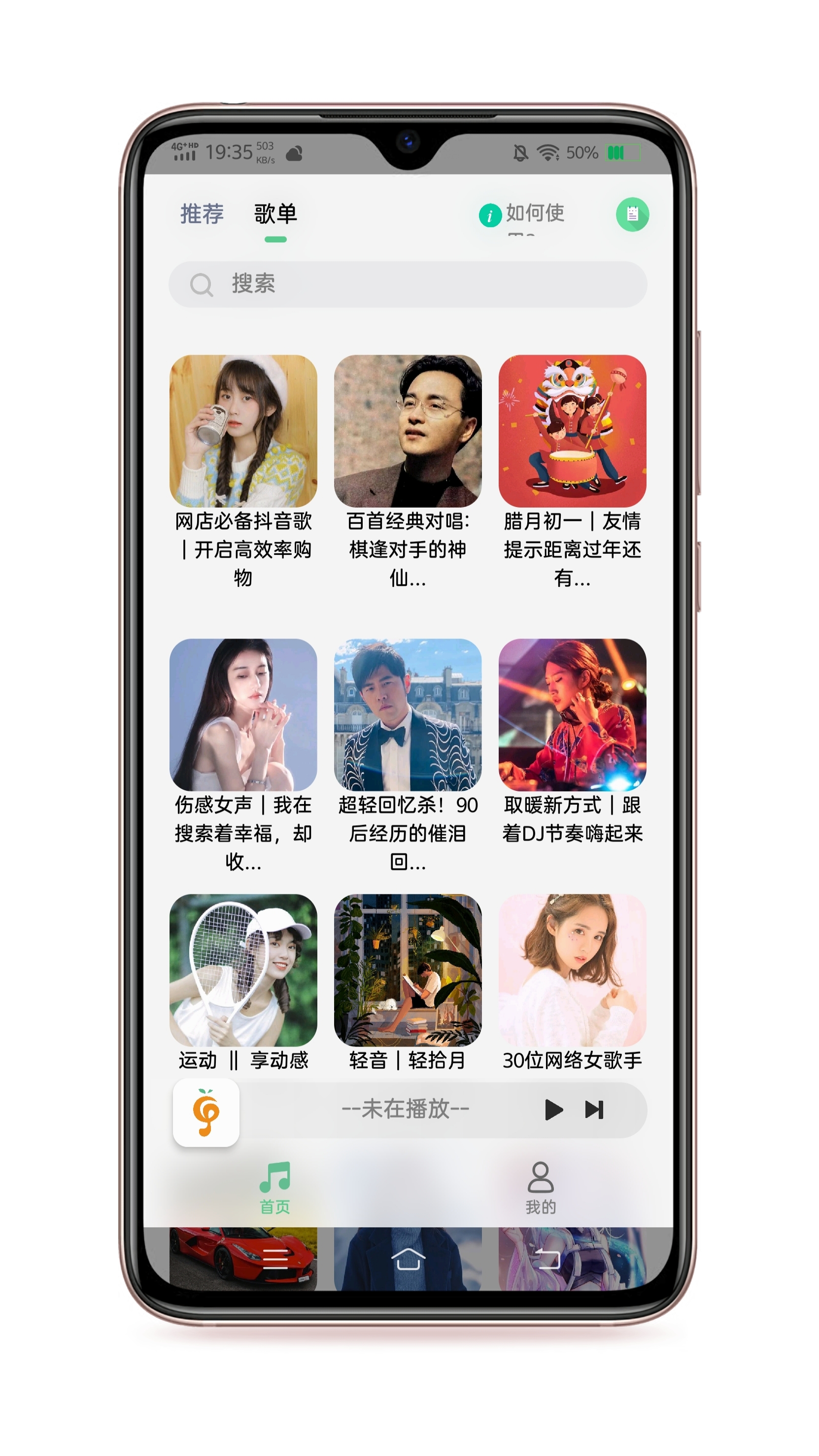Start playback with the play button
The image size is (819, 1456).
point(553,1110)
